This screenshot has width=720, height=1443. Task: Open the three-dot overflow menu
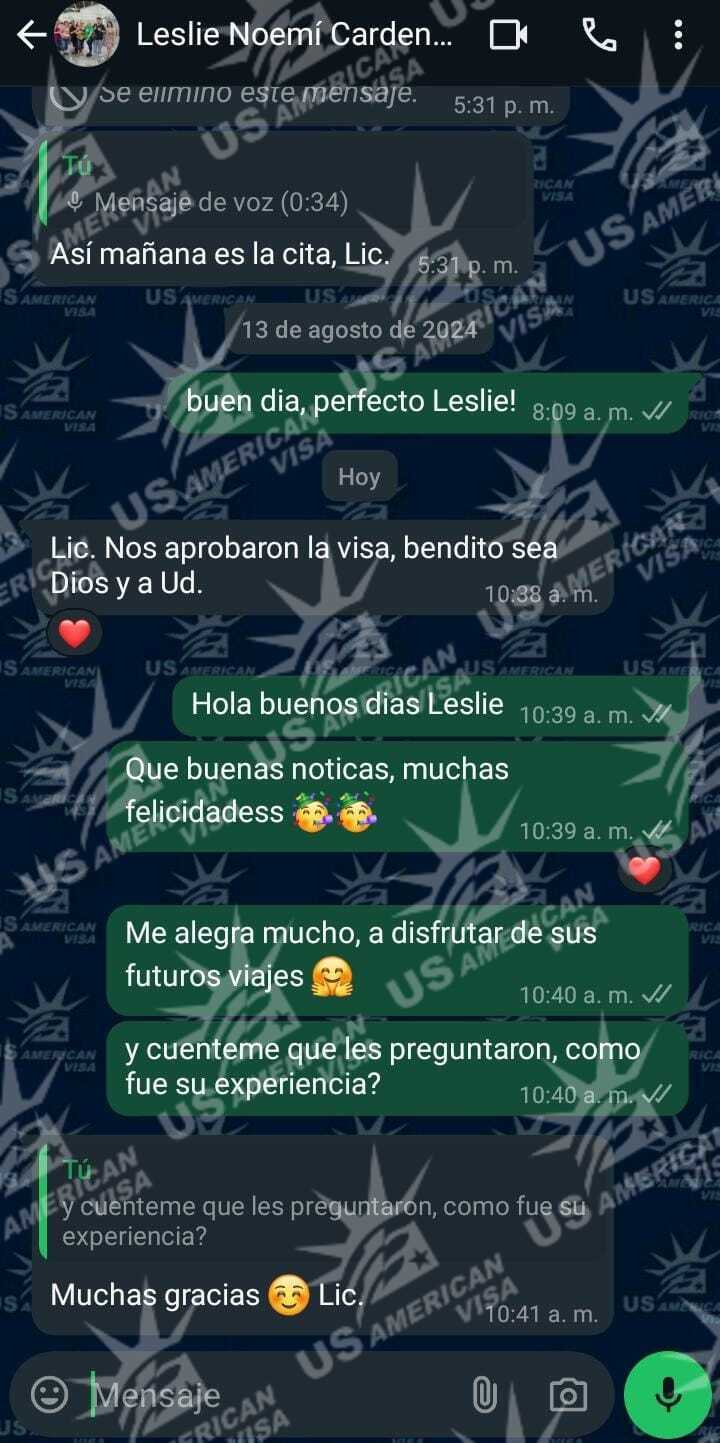point(678,36)
